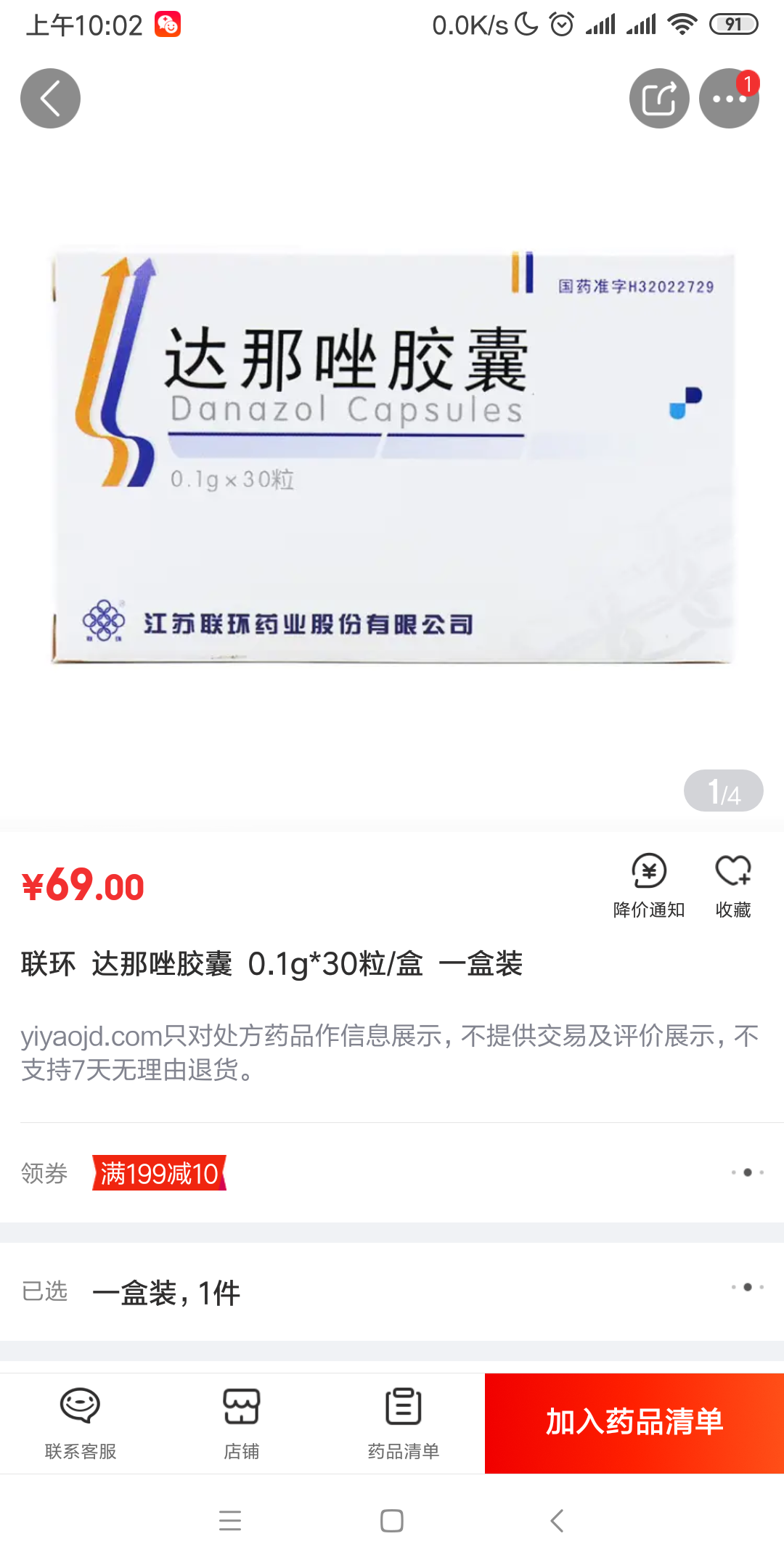Tap the system home button
The image size is (784, 1568).
click(x=392, y=1520)
